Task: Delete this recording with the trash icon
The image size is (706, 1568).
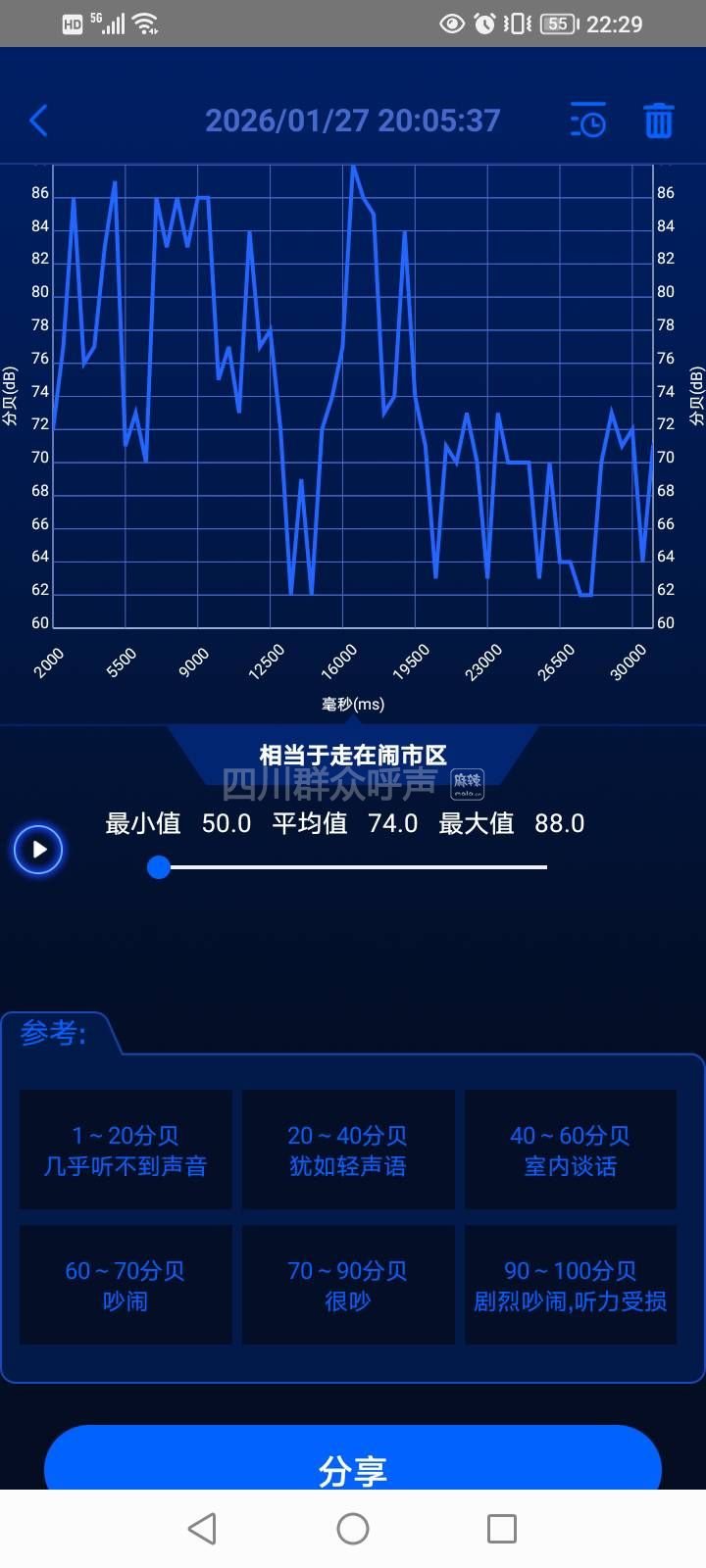Action: click(658, 121)
